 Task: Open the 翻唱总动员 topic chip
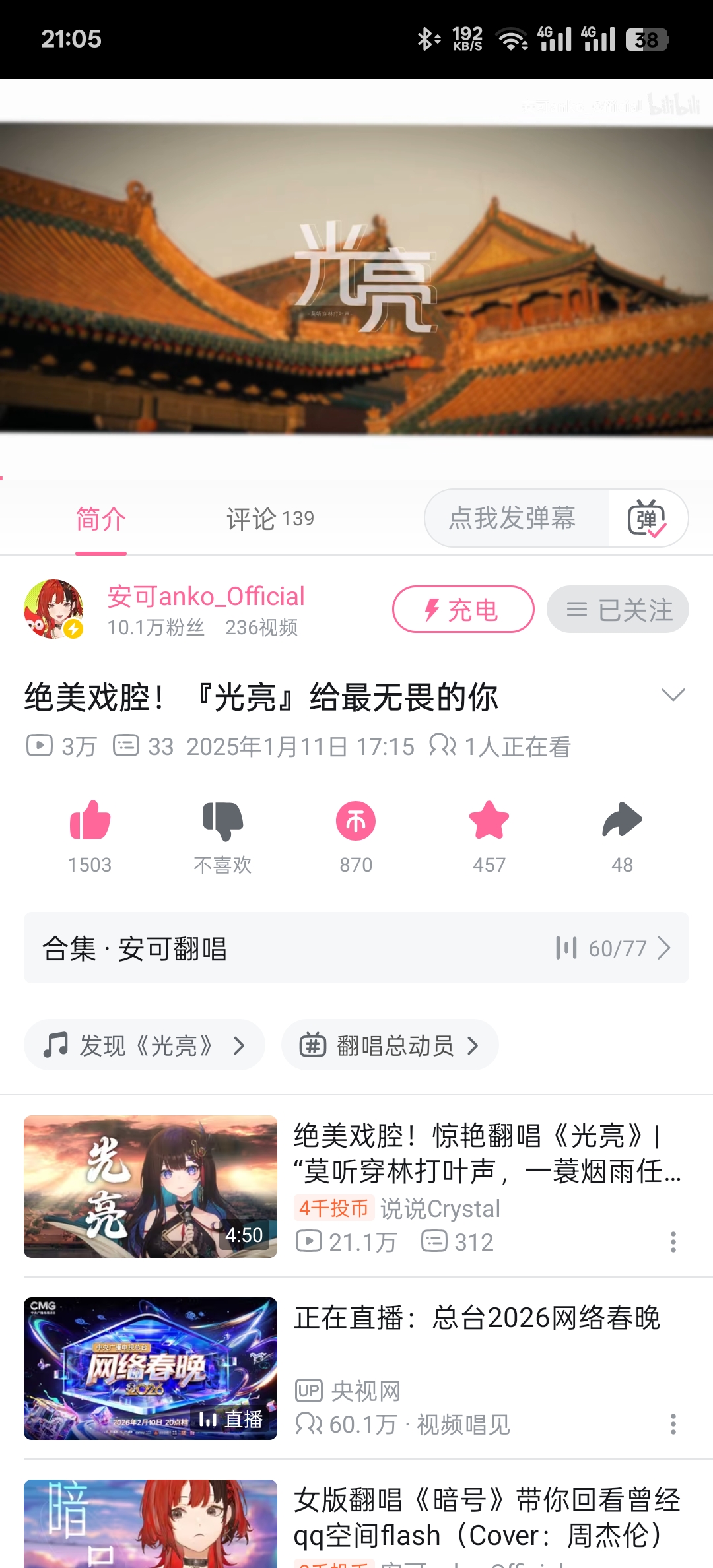pos(390,1045)
